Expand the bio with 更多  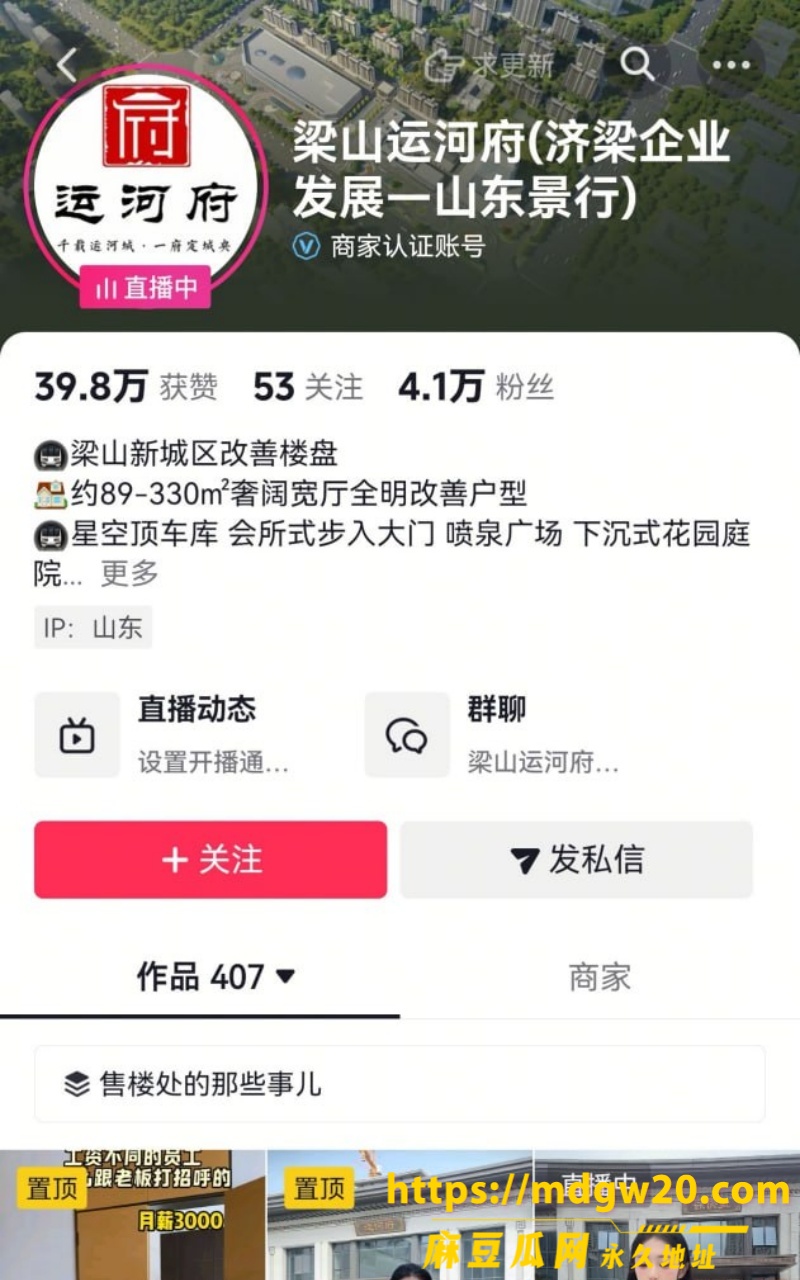click(129, 574)
